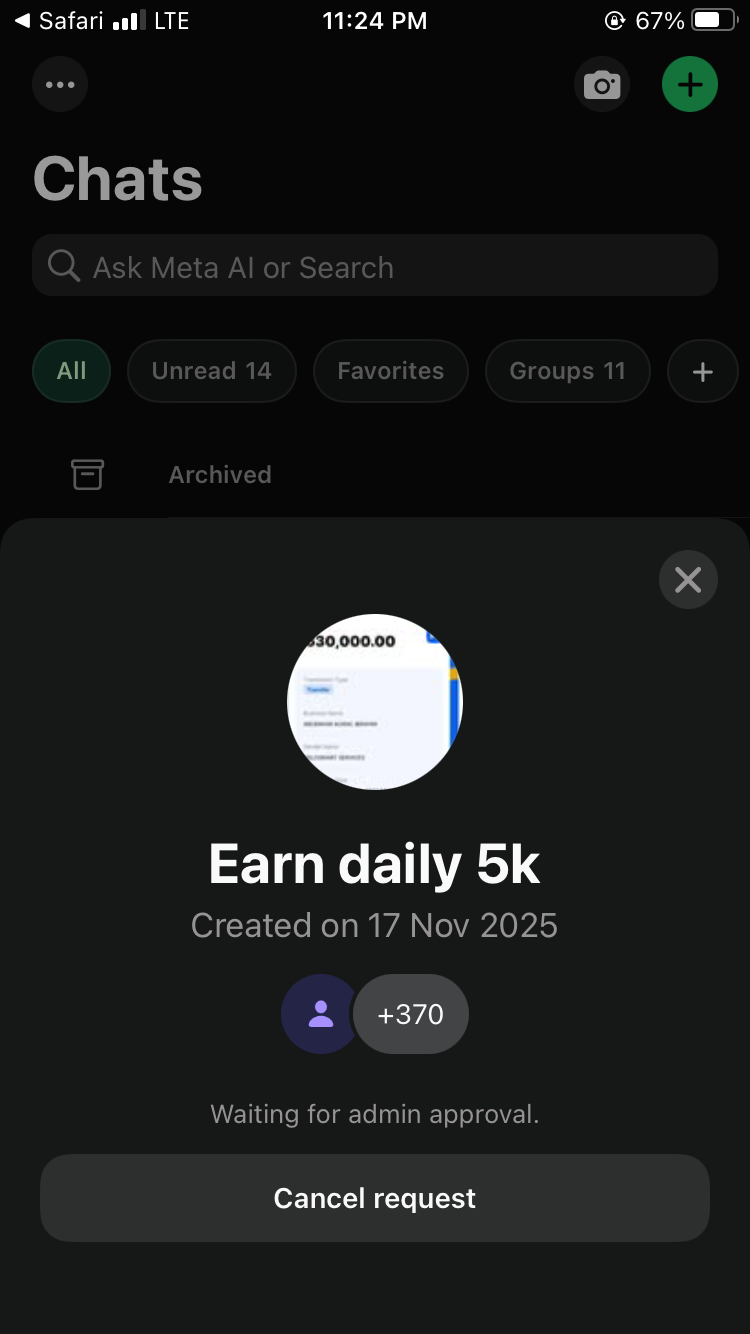Filter chats by Unread 14

point(212,371)
